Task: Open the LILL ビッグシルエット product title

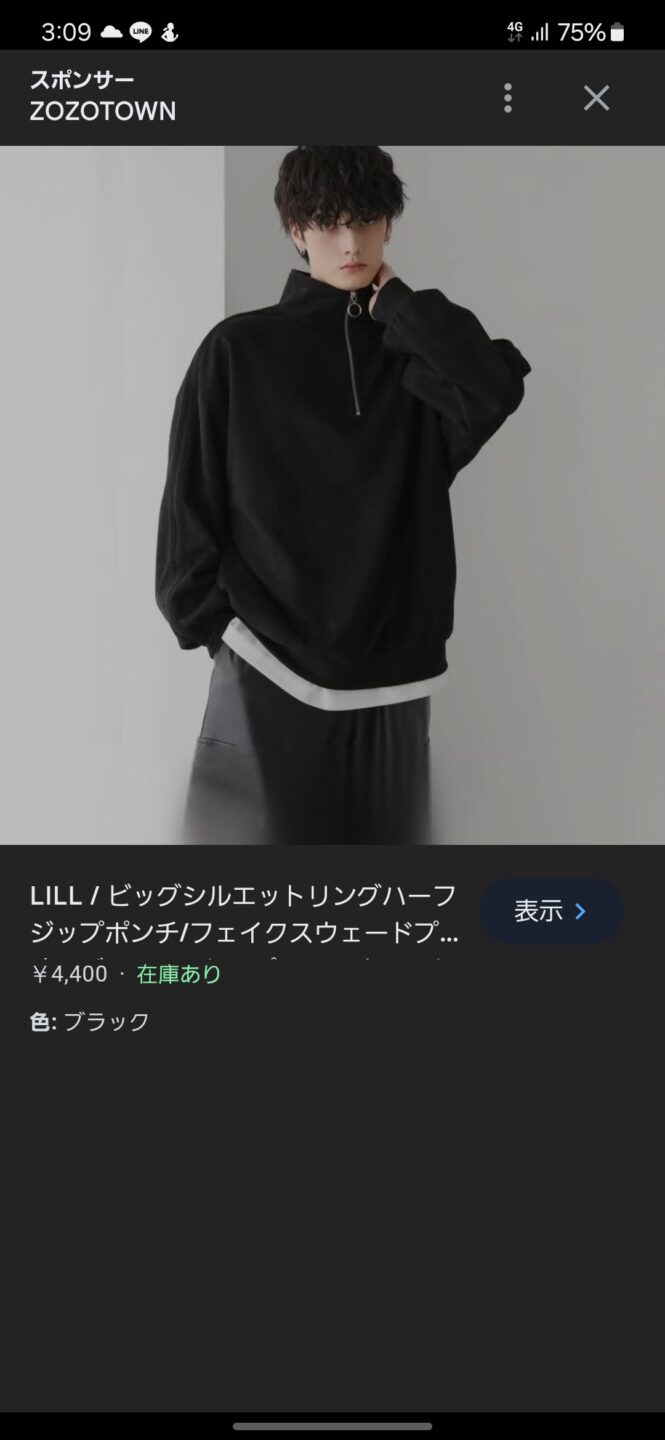Action: [244, 914]
